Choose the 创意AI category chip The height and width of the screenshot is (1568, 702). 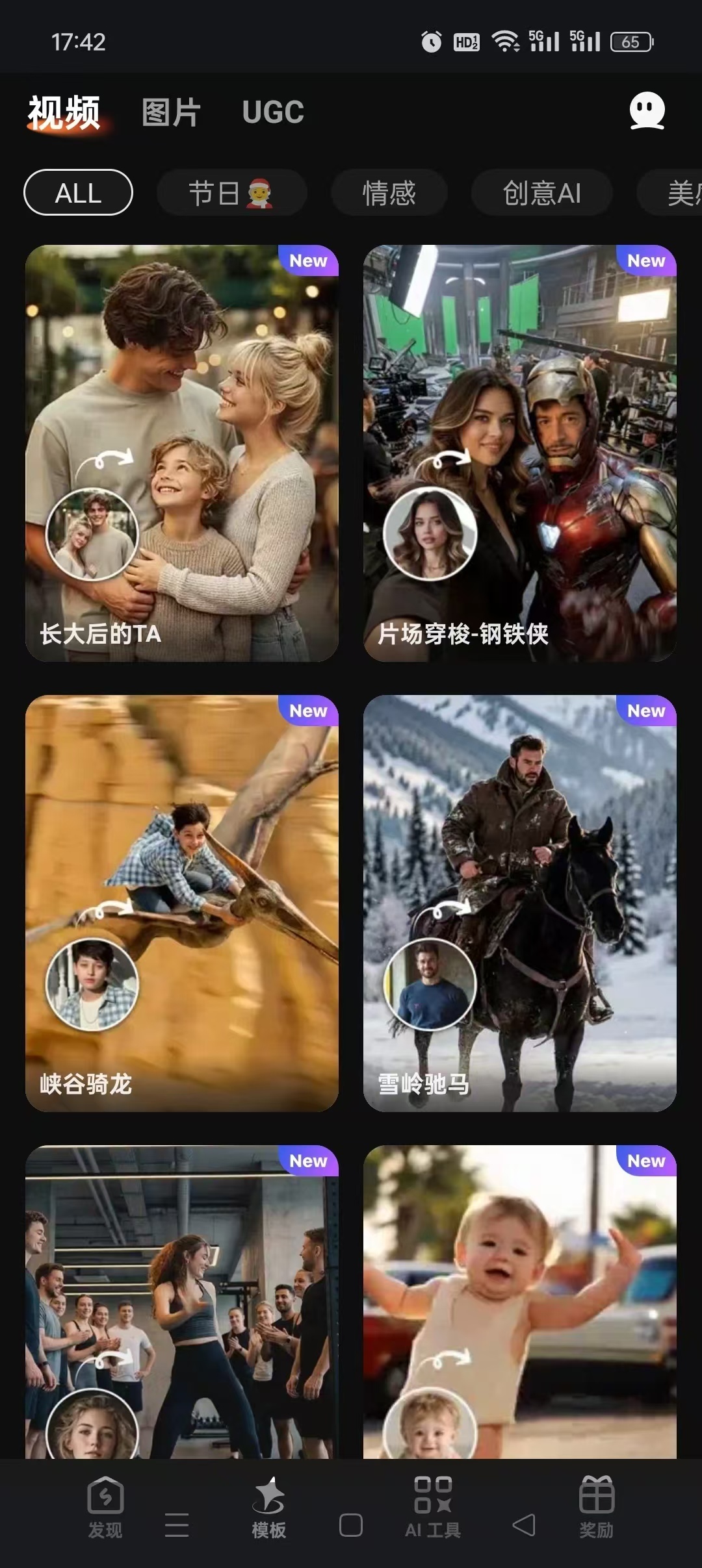coord(541,193)
